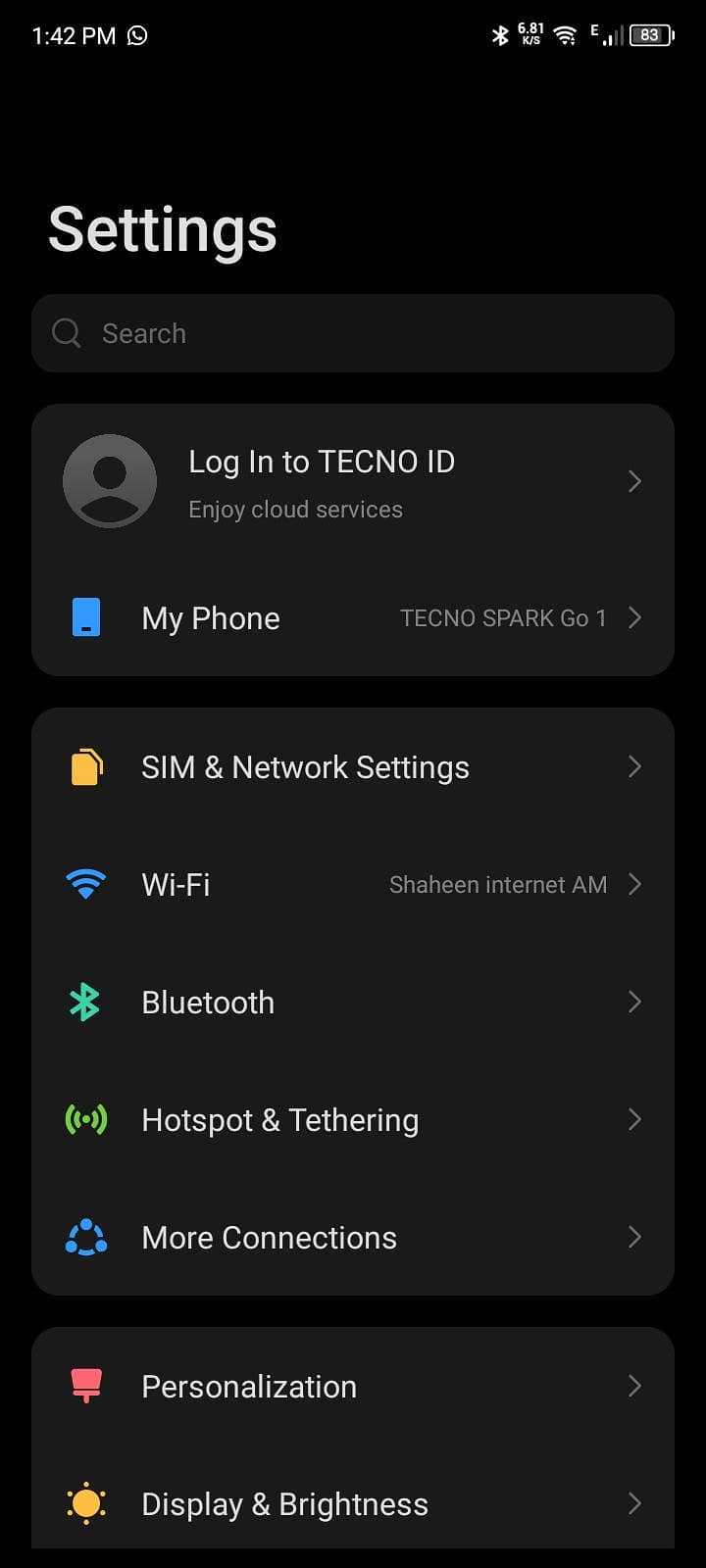Select Hotspot & Tethering
The image size is (706, 1568).
[x=353, y=1119]
